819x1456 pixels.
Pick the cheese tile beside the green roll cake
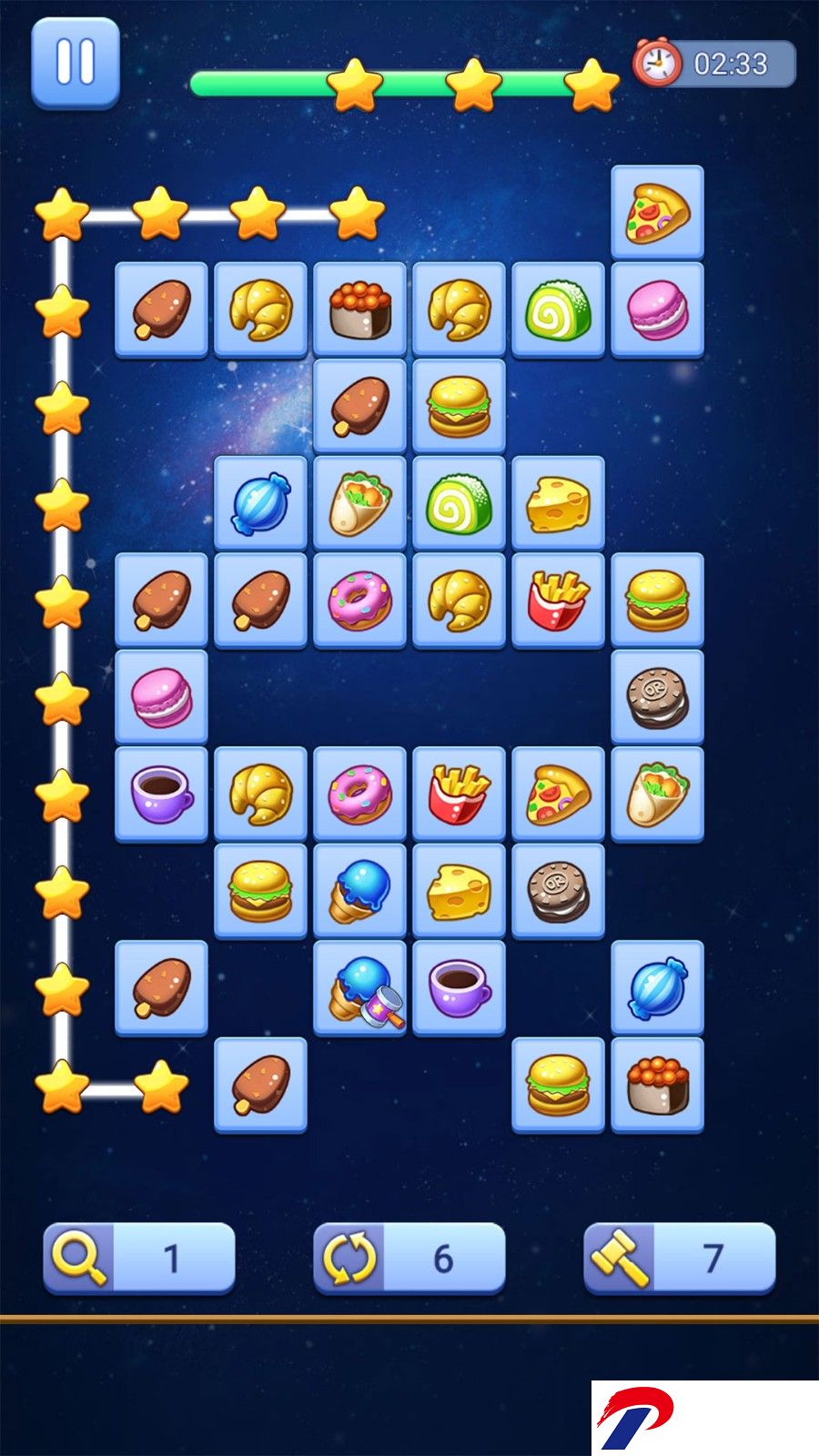pyautogui.click(x=558, y=503)
